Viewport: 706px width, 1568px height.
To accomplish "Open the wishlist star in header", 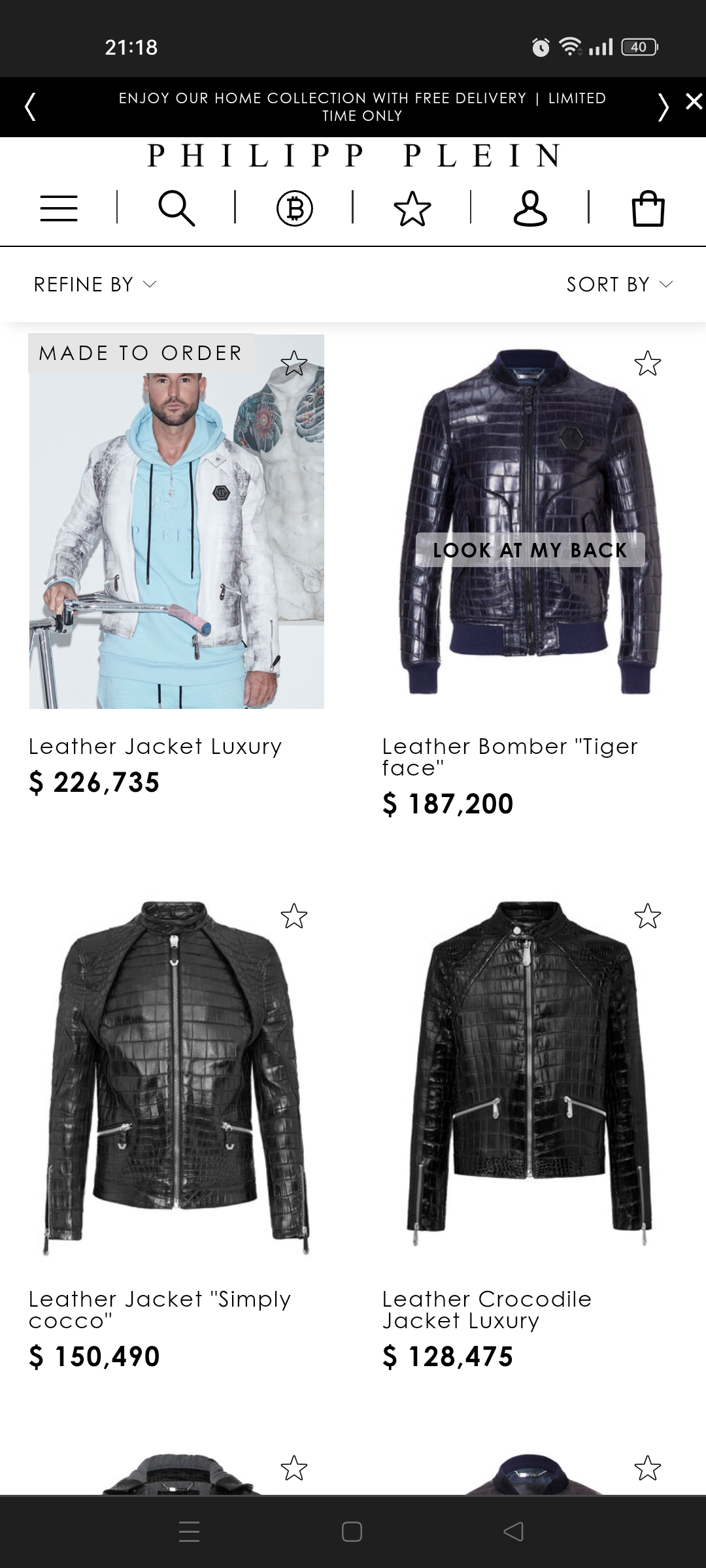I will [x=412, y=208].
